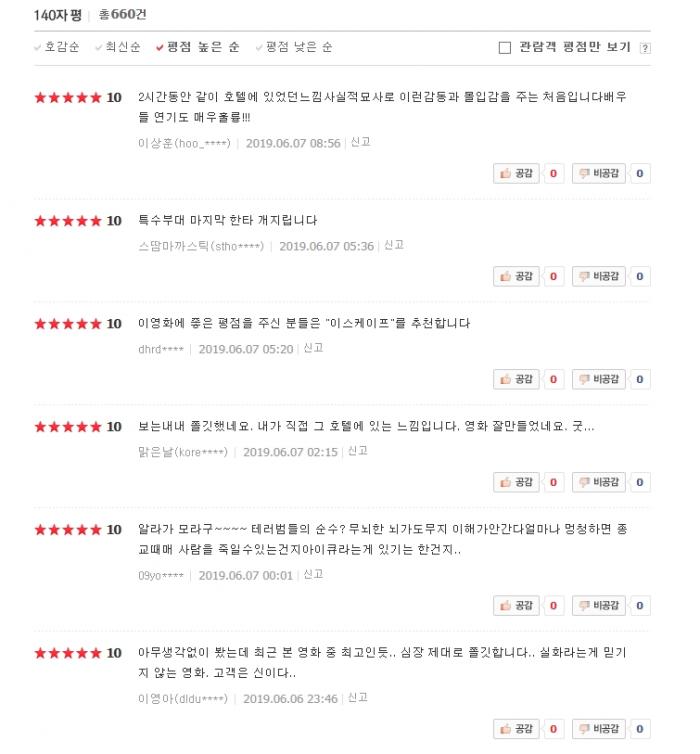Report 맑은날's review with 신고
The width and height of the screenshot is (700, 754).
(x=358, y=451)
